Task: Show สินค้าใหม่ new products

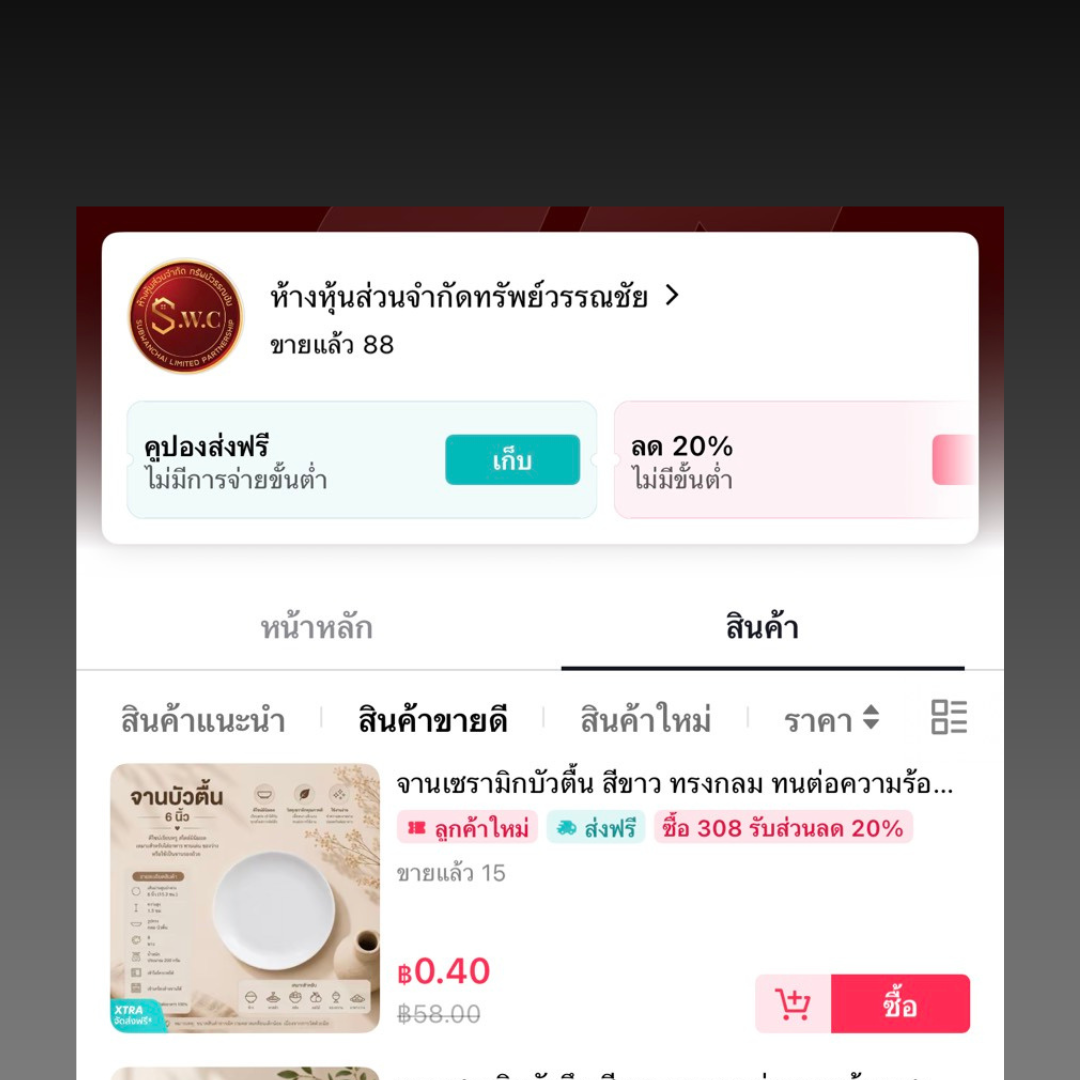Action: coord(645,720)
